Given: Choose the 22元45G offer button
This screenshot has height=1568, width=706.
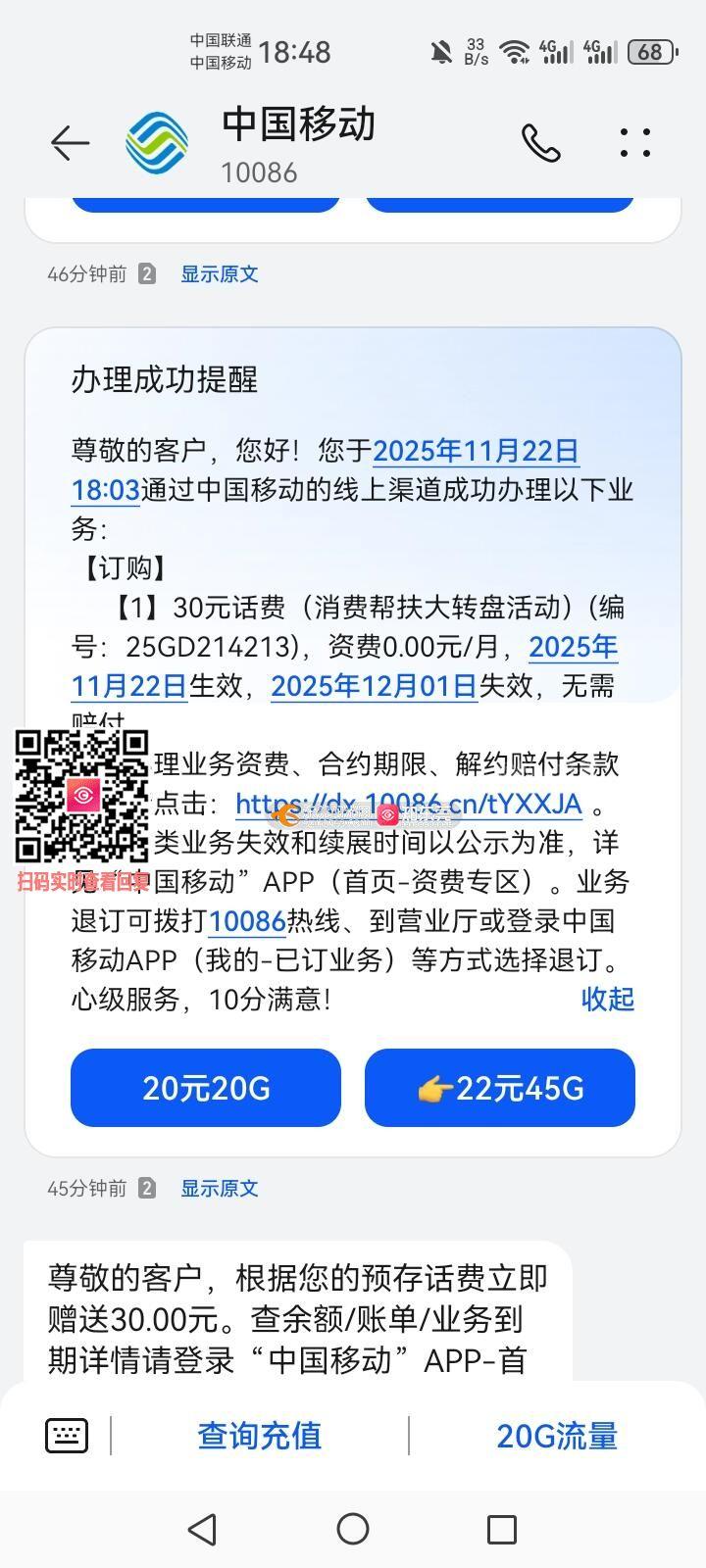Looking at the screenshot, I should [x=500, y=1088].
